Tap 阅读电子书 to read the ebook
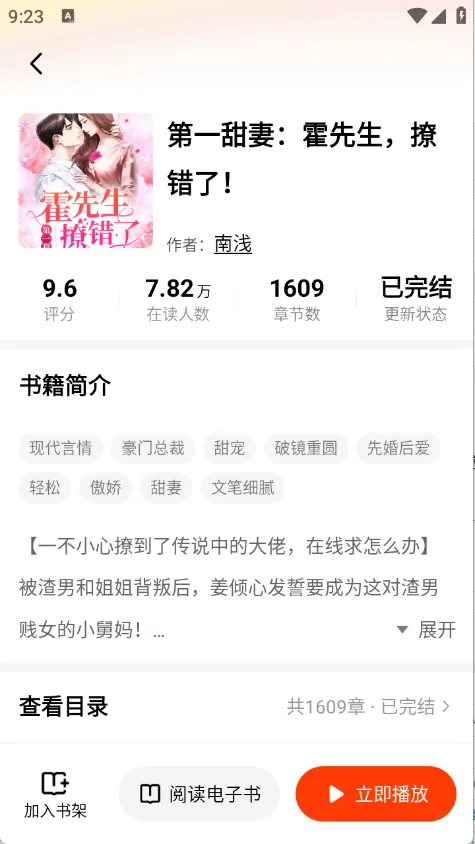475x844 pixels. (x=199, y=794)
